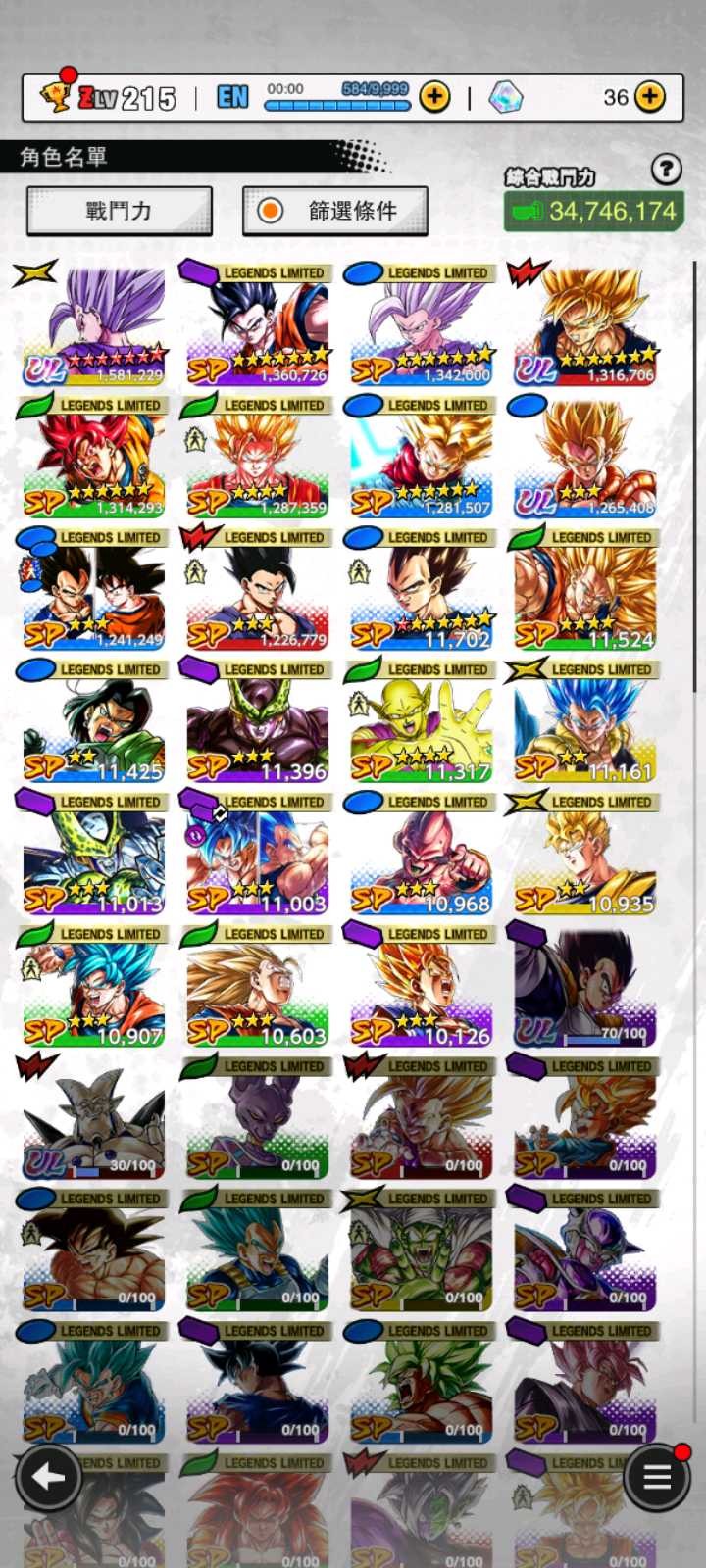Select the character with power 1,360,726
The width and height of the screenshot is (706, 1568).
[x=256, y=324]
